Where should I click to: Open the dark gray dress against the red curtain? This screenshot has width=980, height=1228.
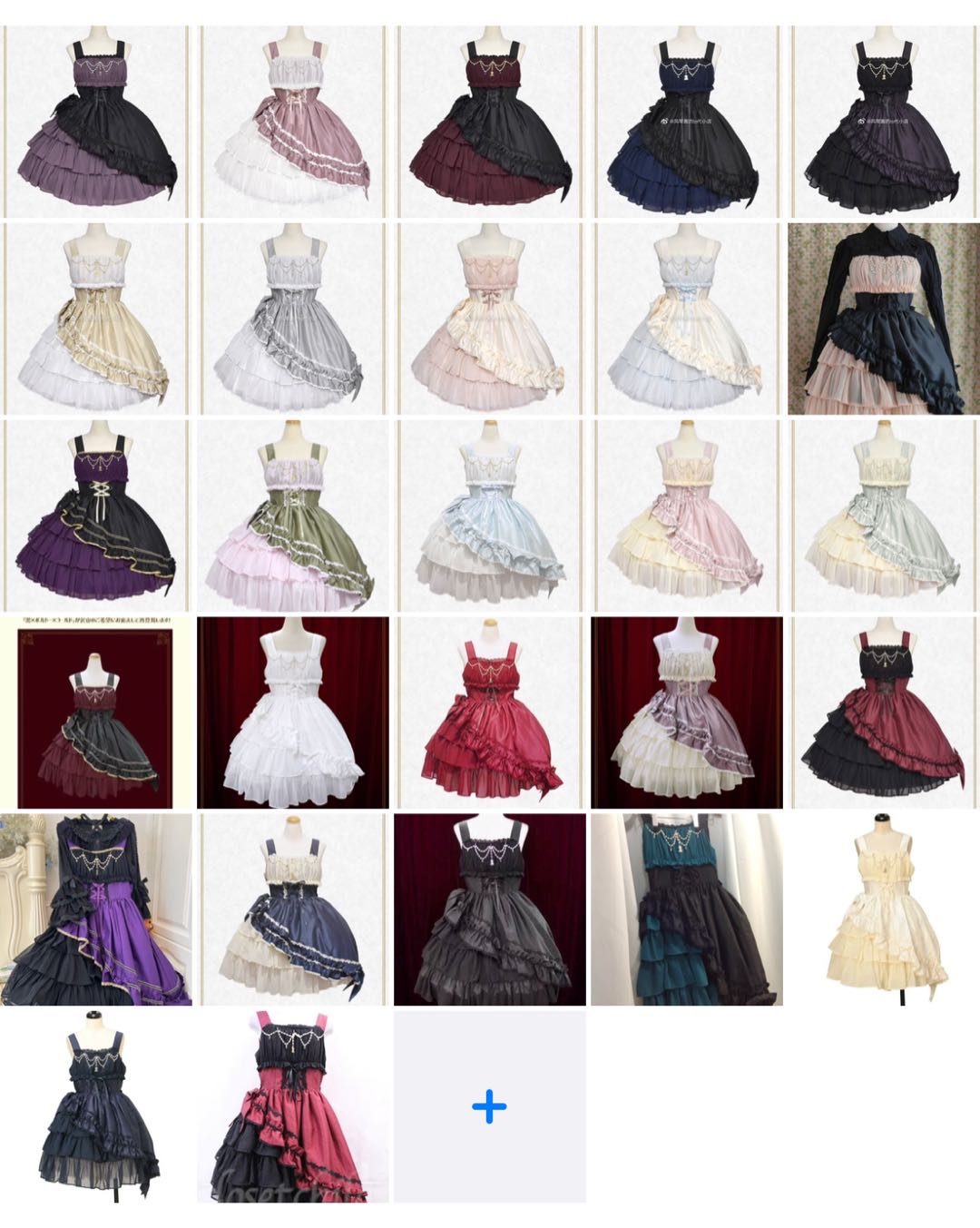[489, 909]
